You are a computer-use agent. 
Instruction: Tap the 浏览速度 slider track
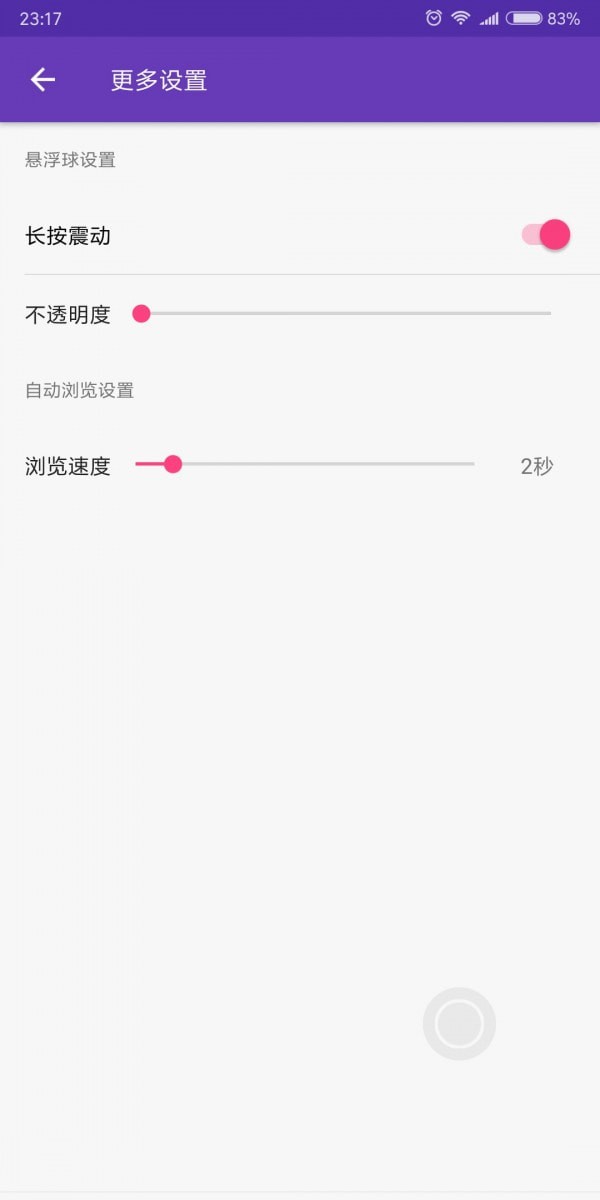[305, 464]
